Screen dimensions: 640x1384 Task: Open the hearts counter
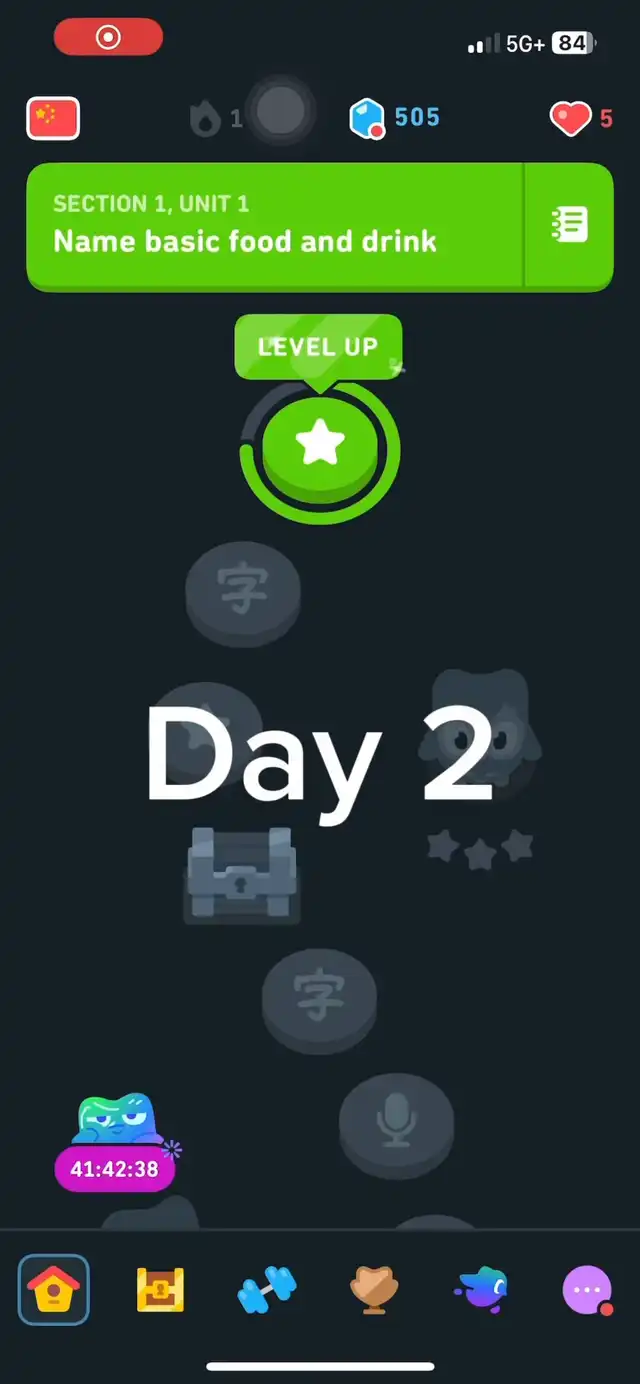coord(580,119)
